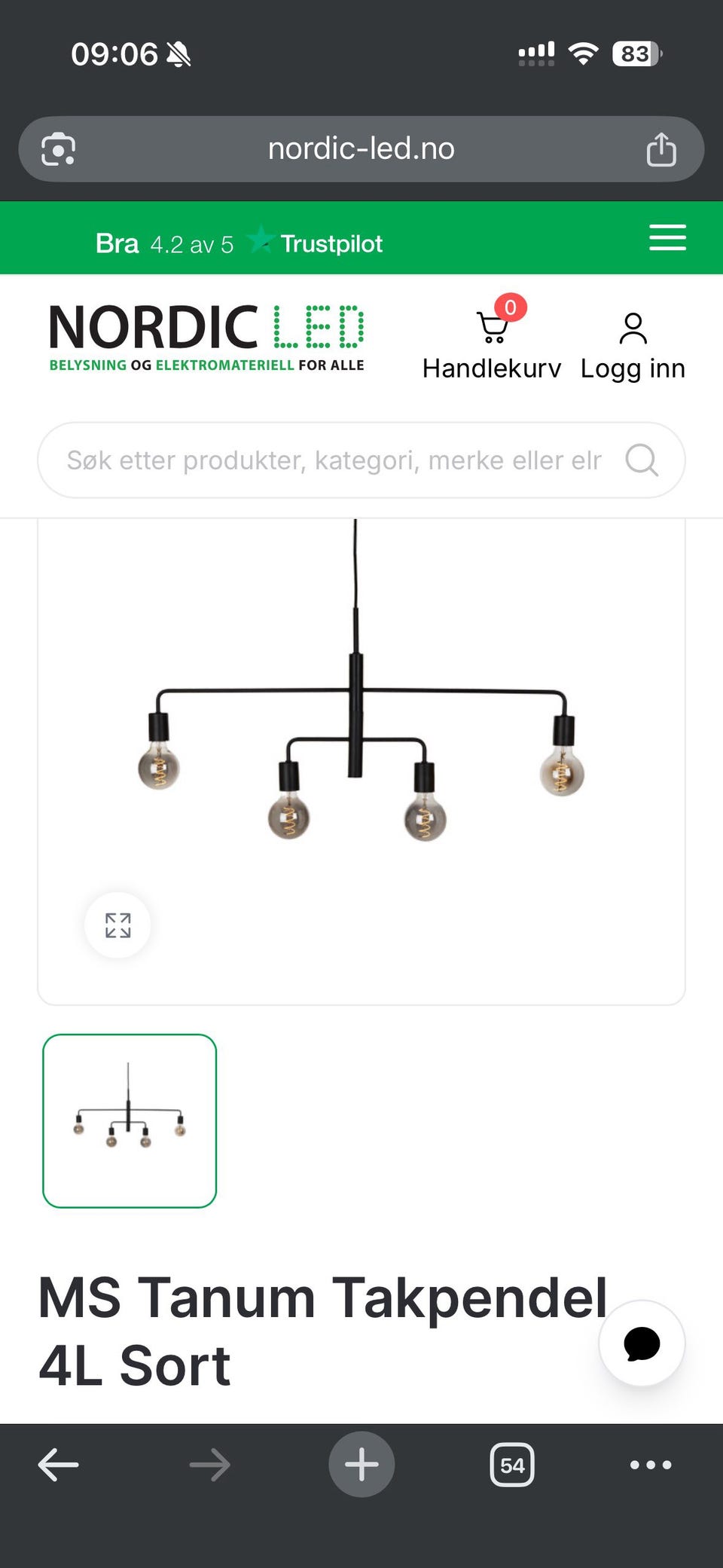
Task: Open the browser more options menu
Action: point(651,1464)
